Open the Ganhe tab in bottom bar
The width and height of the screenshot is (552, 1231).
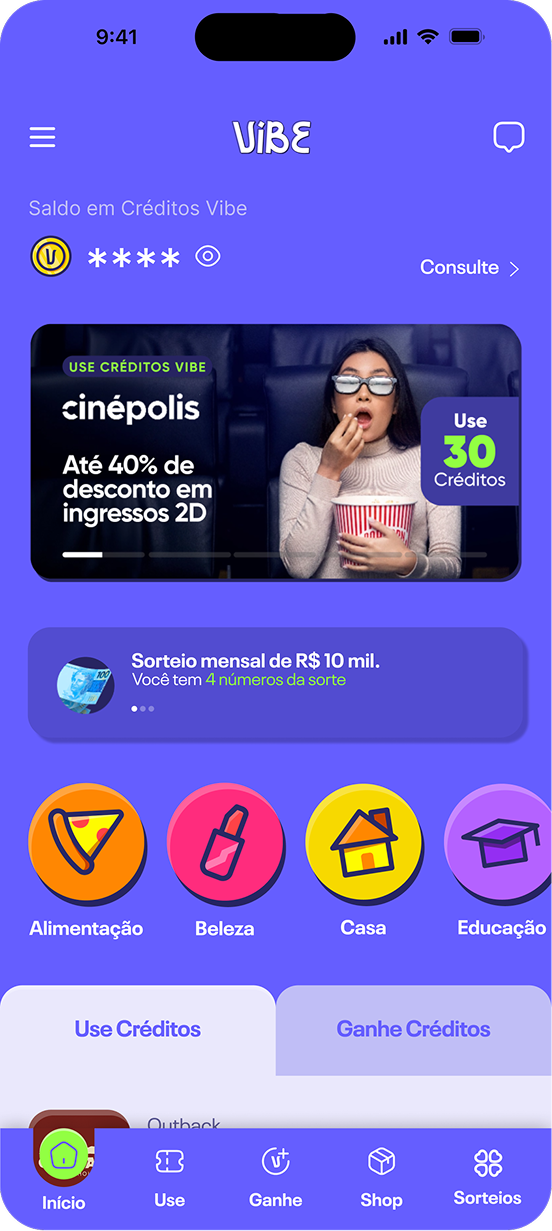pos(275,1176)
